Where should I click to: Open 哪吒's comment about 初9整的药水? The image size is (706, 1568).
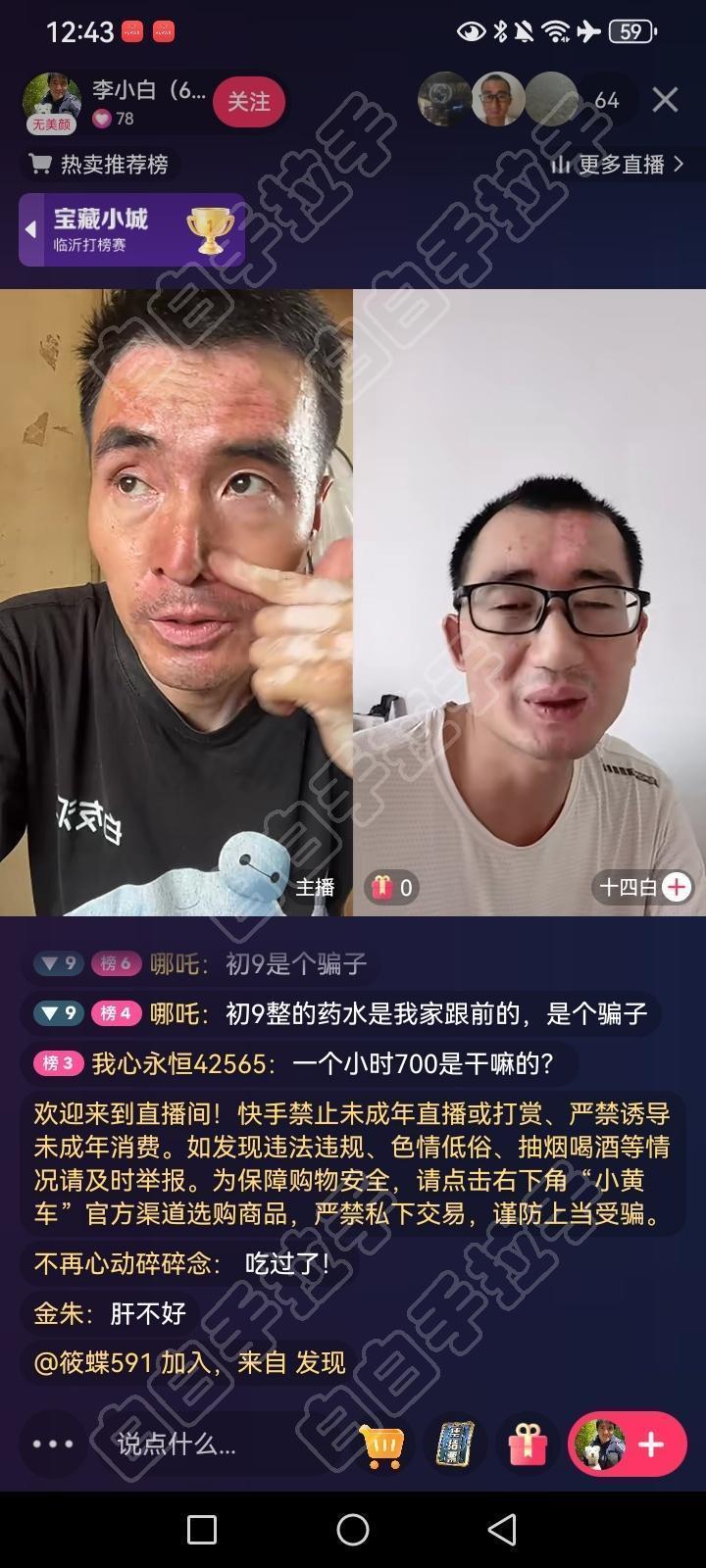tap(341, 1013)
